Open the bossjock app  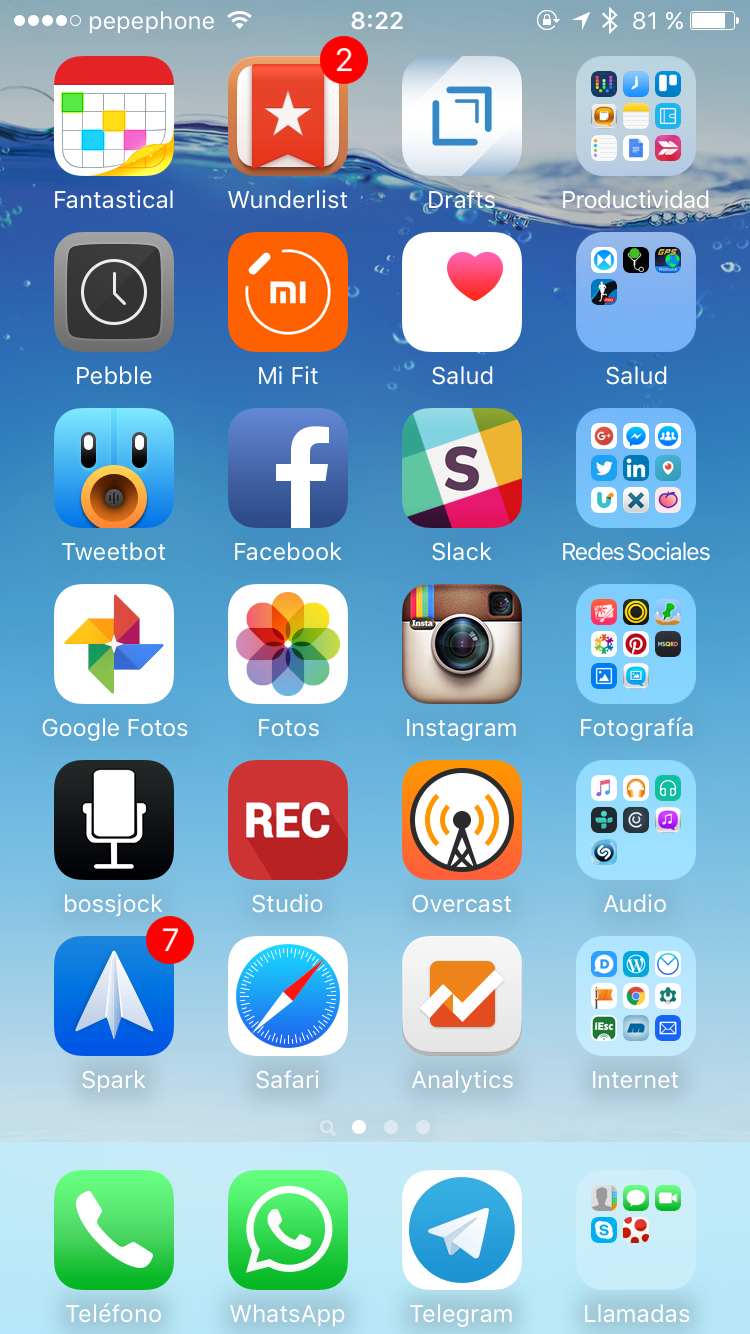pos(114,820)
